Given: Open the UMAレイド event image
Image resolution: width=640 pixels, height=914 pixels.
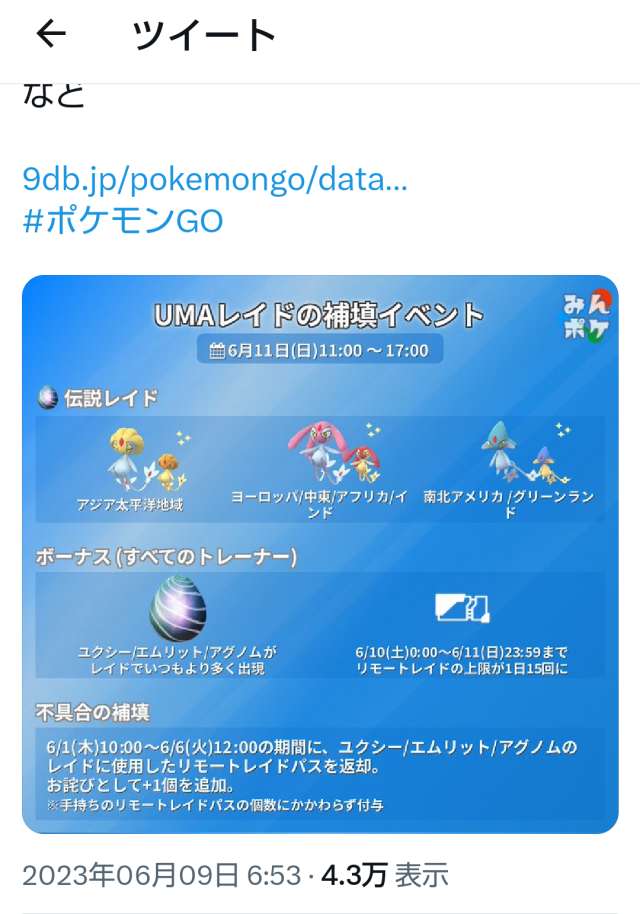Looking at the screenshot, I should 320,554.
